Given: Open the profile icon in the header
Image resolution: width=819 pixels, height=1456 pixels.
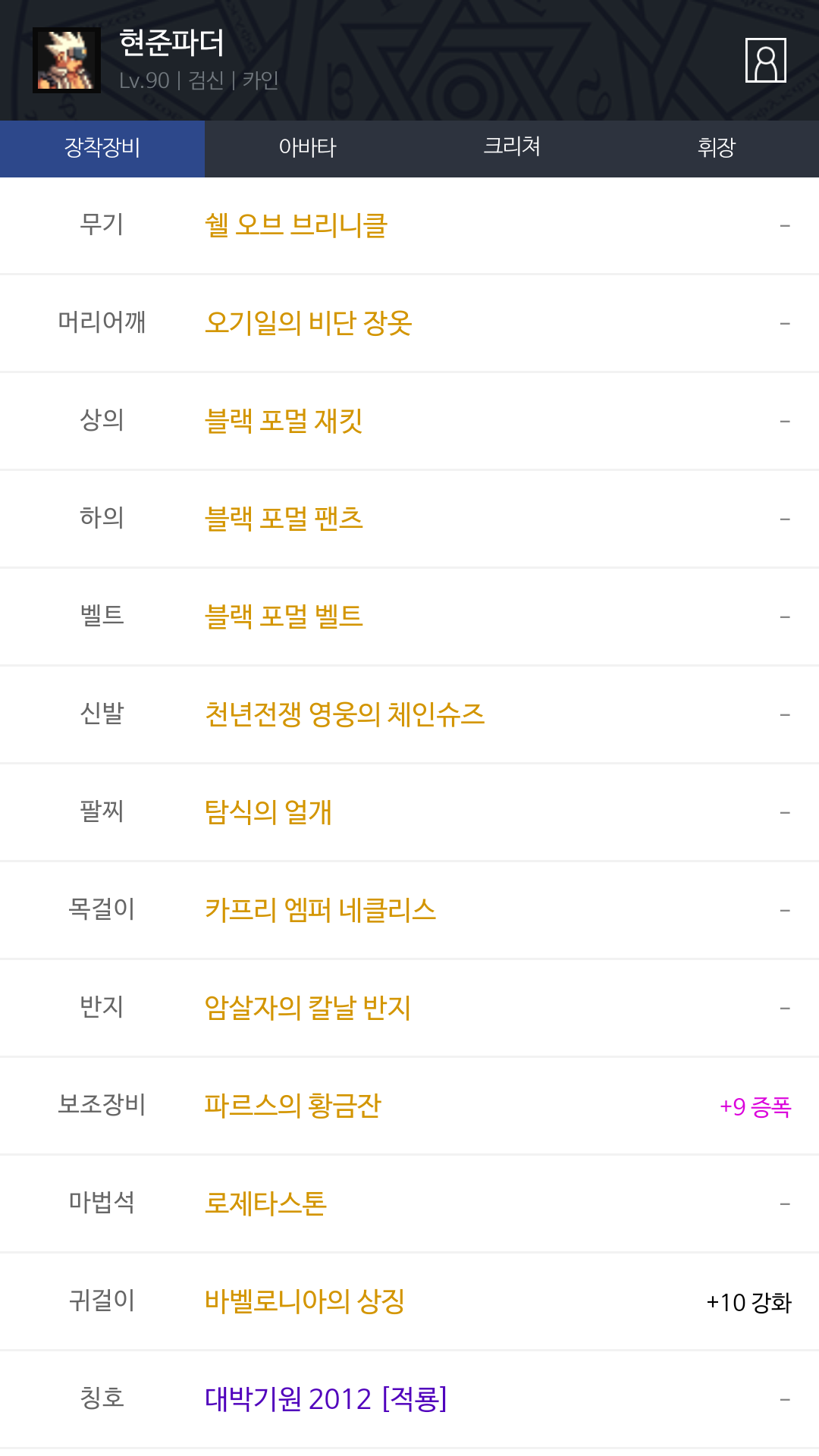Looking at the screenshot, I should click(x=765, y=60).
